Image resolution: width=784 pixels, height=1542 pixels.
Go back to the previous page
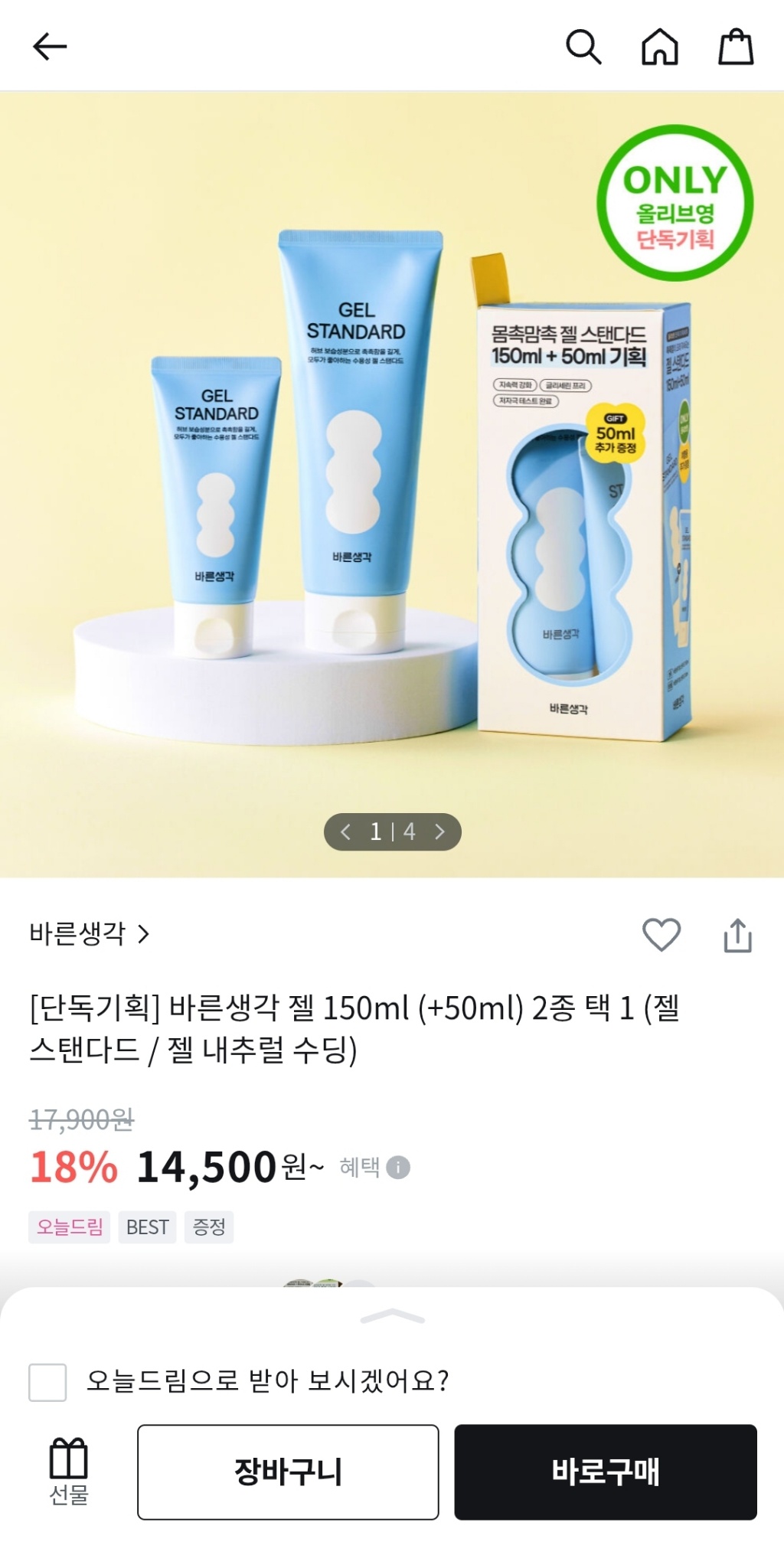(x=51, y=47)
